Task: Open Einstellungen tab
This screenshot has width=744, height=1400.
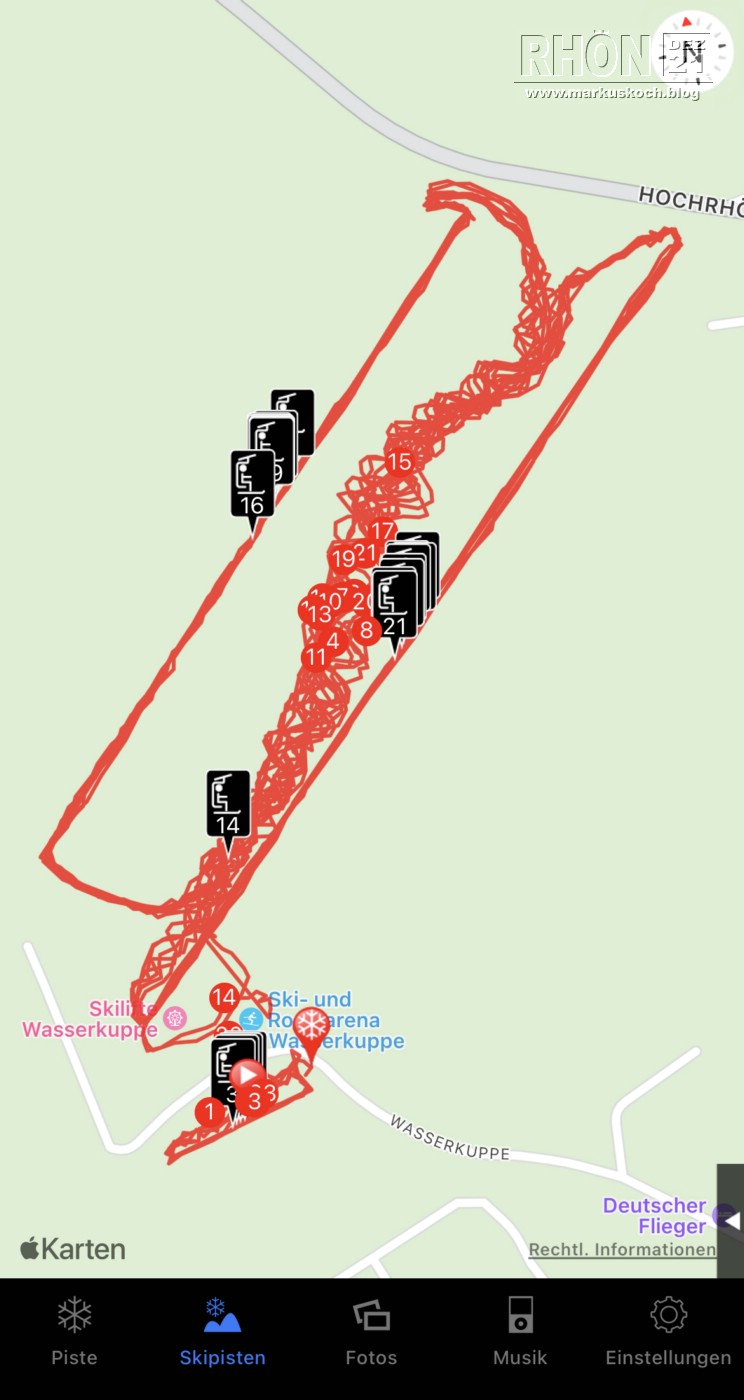Action: [668, 1331]
